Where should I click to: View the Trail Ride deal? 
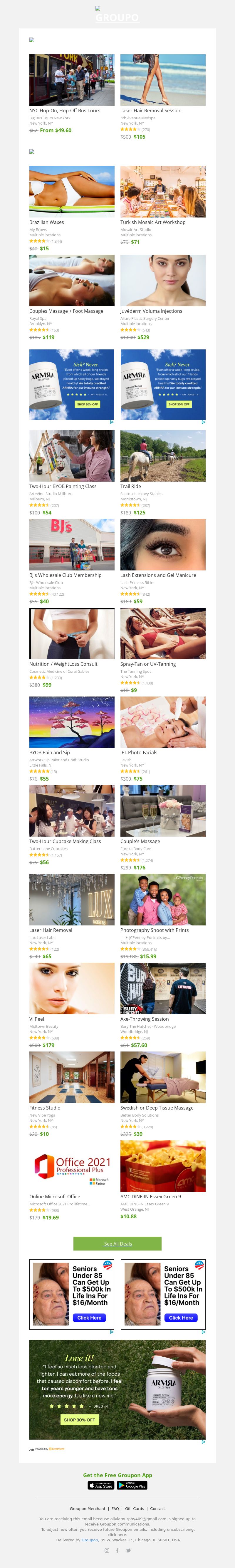(162, 455)
